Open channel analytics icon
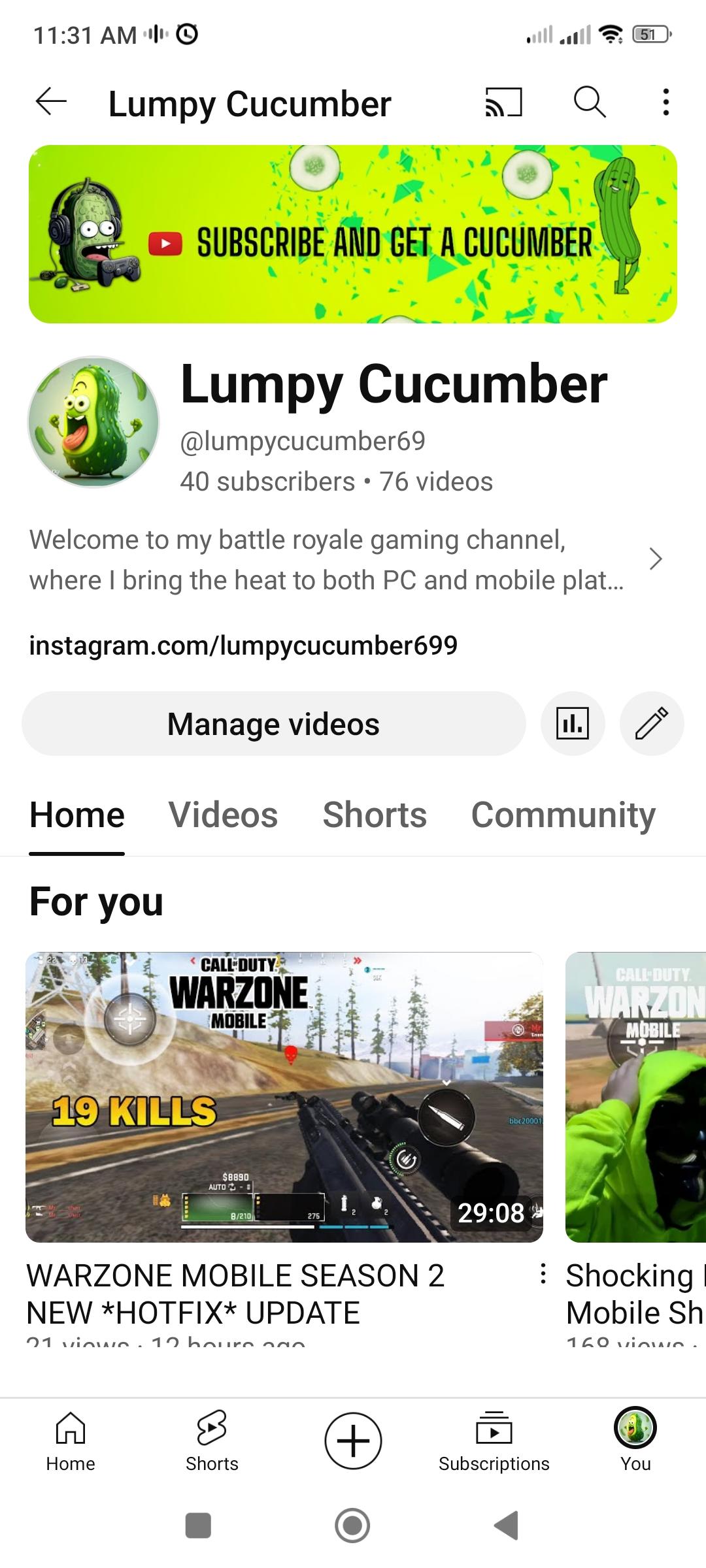 (x=573, y=724)
